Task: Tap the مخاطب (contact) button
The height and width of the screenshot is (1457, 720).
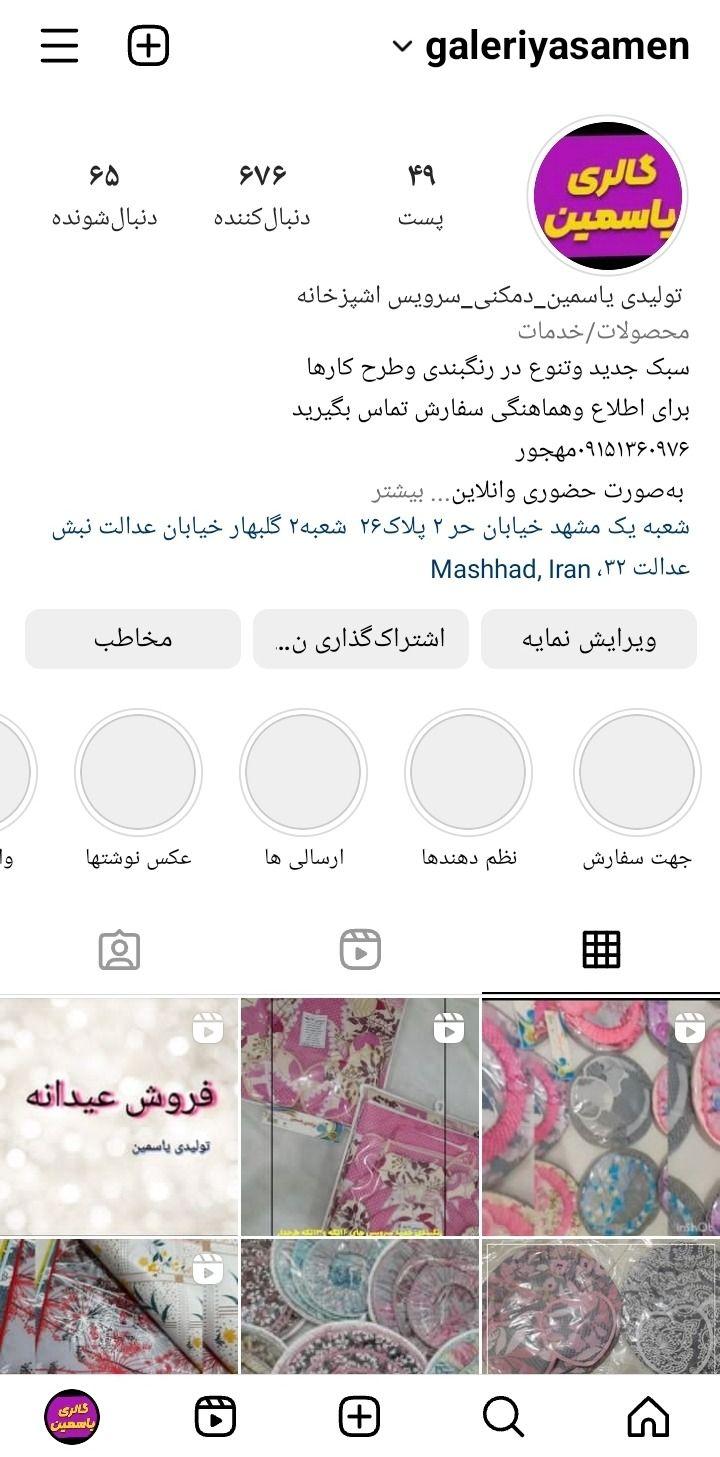Action: [x=133, y=639]
